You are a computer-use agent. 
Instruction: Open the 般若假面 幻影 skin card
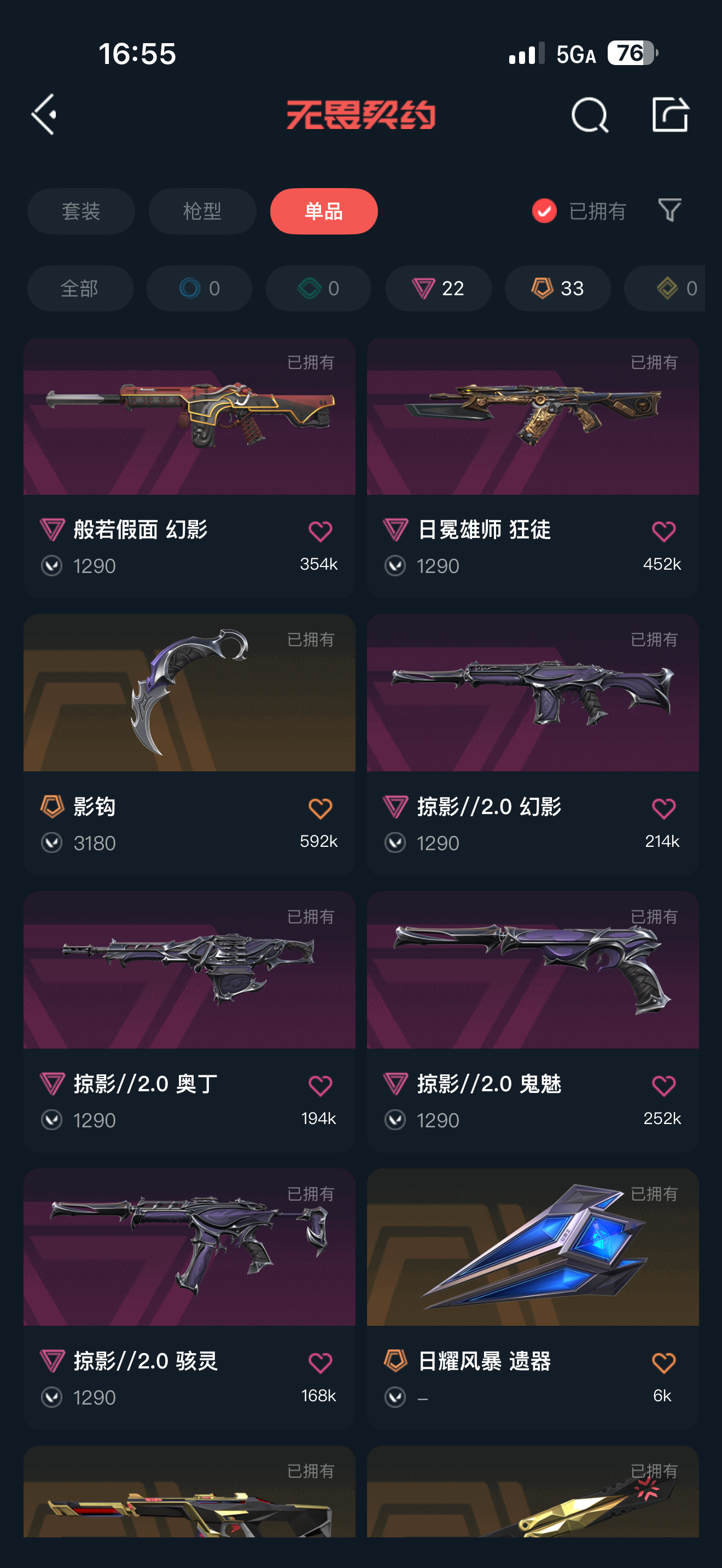click(x=189, y=426)
